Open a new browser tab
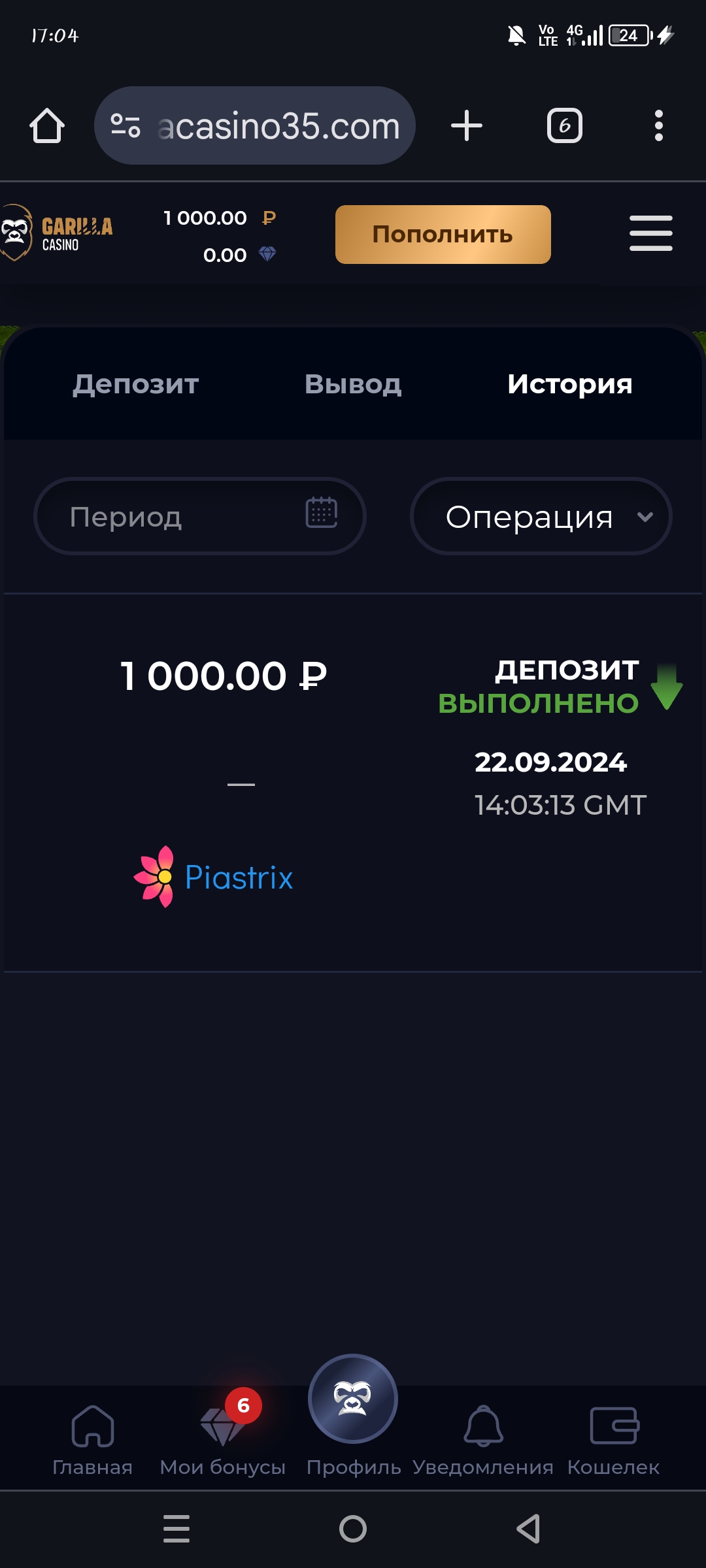Viewport: 706px width, 1568px height. 467,125
